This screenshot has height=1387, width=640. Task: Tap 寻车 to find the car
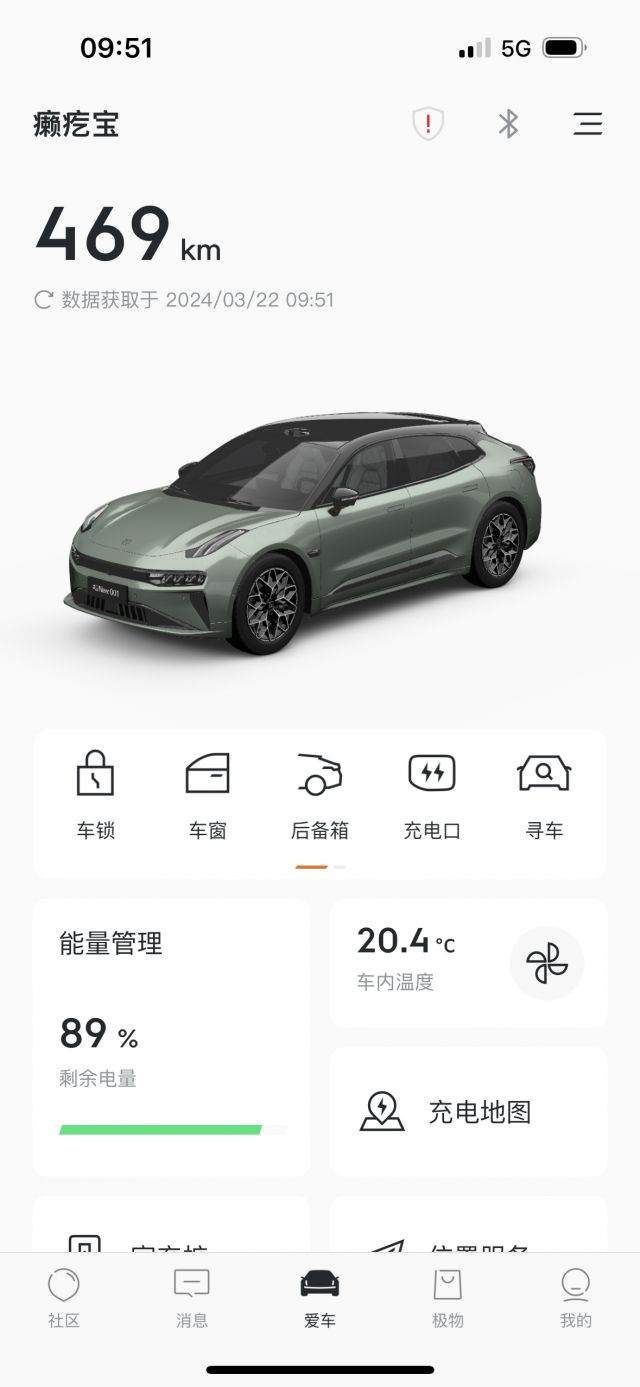point(544,797)
